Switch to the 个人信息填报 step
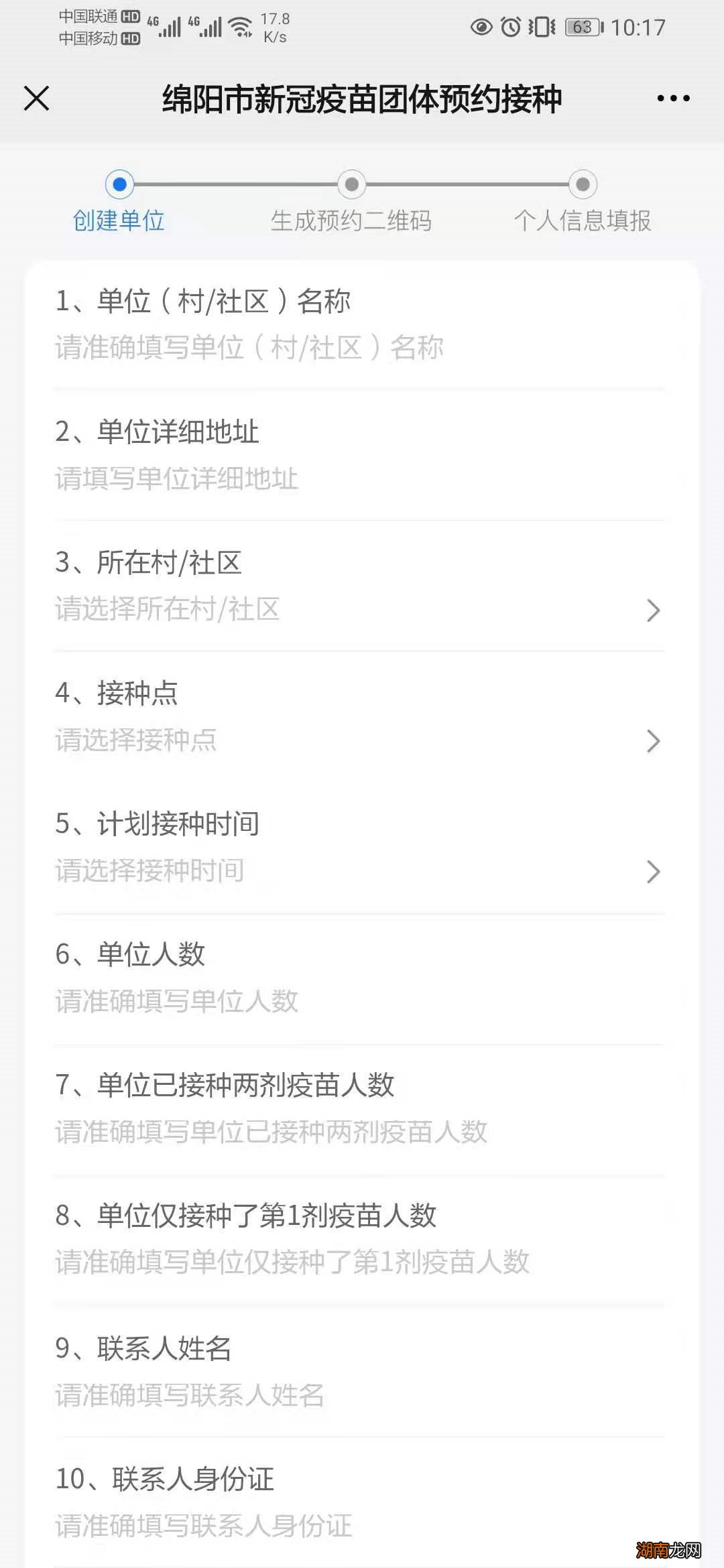Screen dimensions: 724x1568 [584, 221]
